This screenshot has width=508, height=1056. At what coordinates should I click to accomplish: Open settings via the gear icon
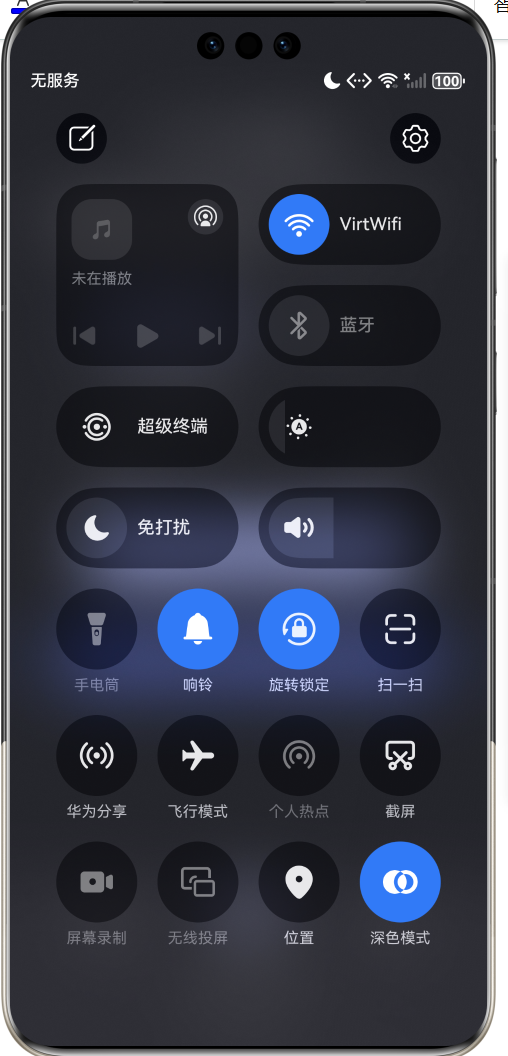pyautogui.click(x=415, y=138)
